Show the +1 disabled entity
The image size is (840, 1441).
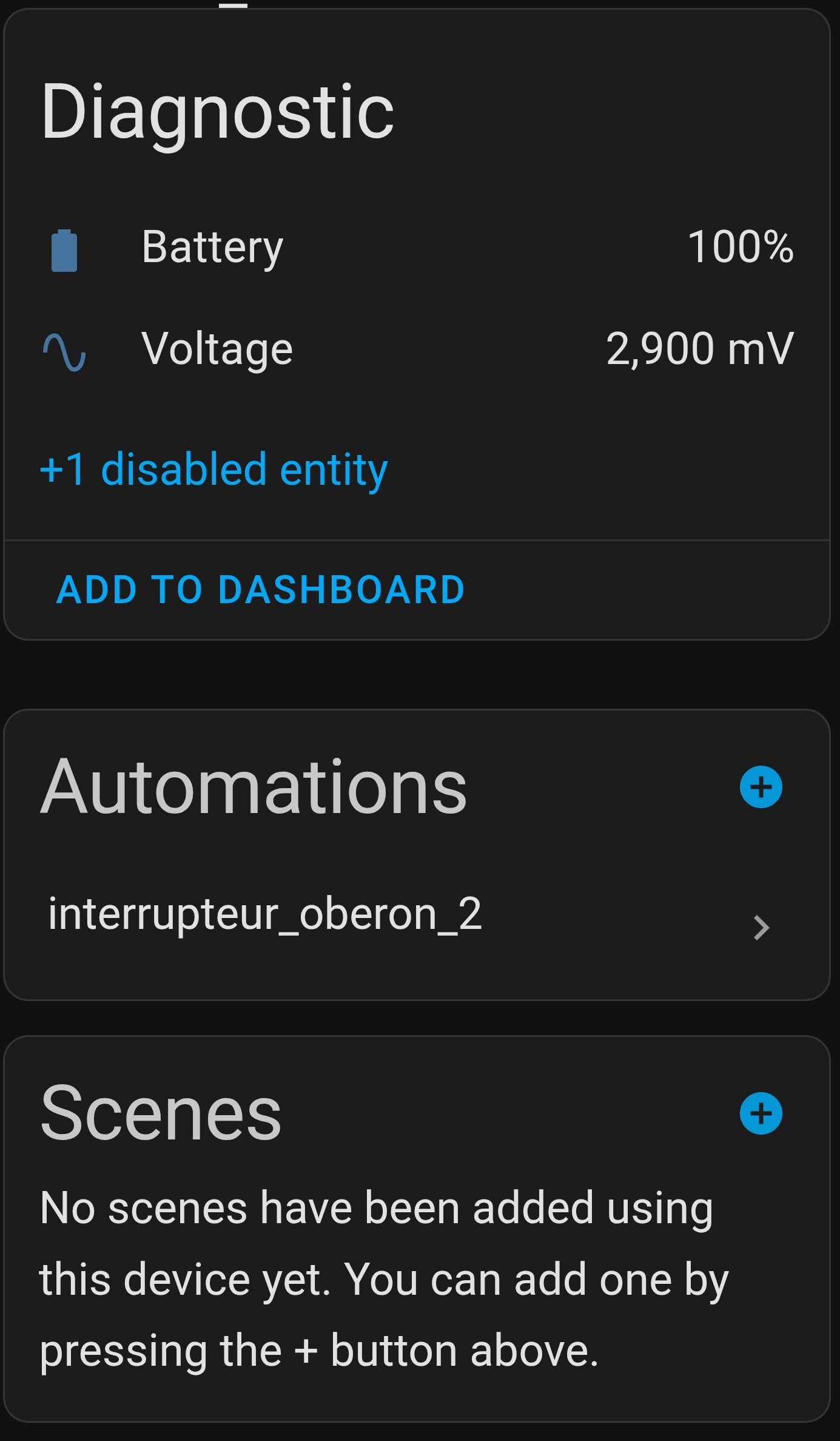(213, 470)
